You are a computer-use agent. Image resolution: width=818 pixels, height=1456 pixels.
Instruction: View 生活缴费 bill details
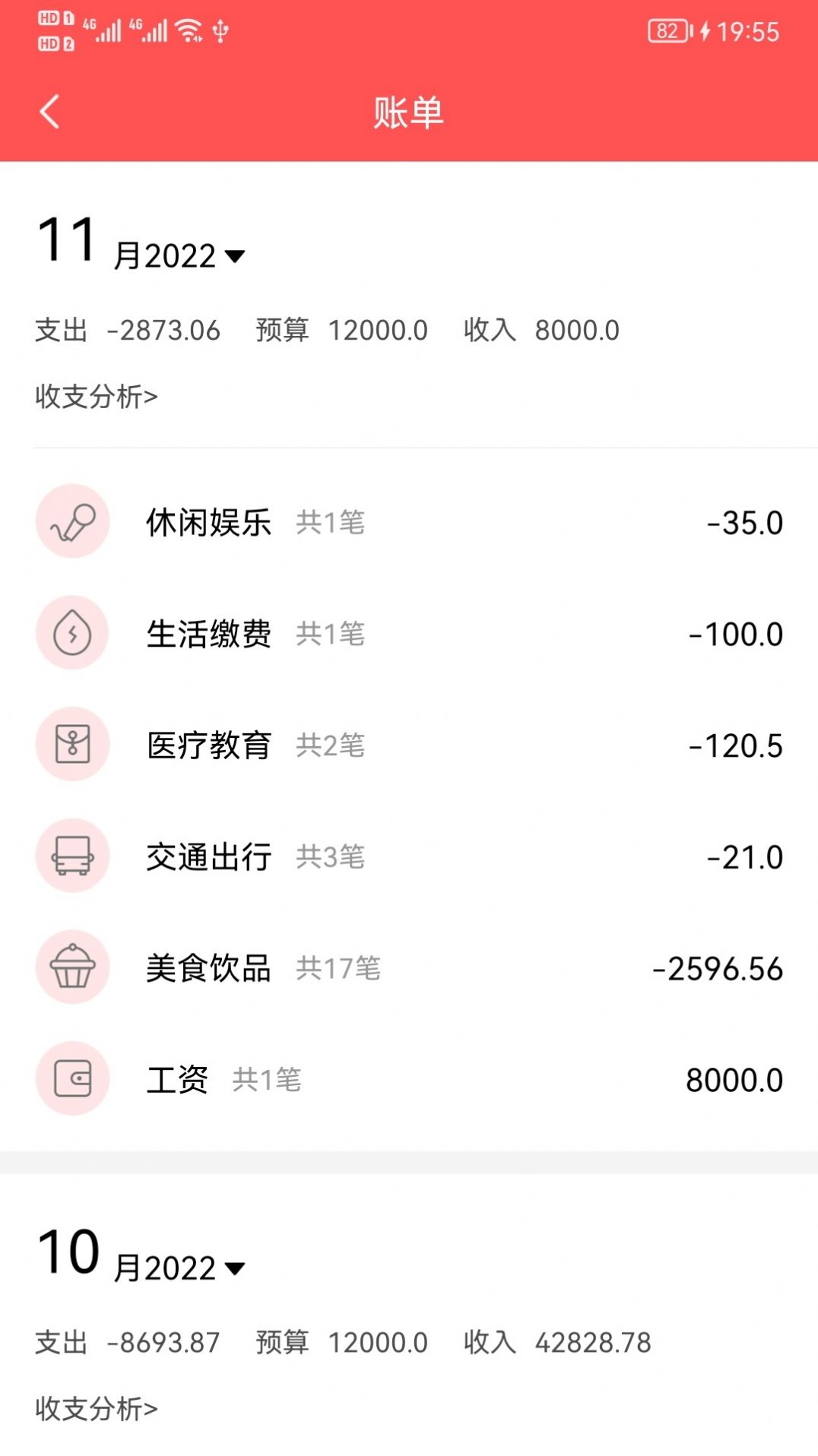409,633
